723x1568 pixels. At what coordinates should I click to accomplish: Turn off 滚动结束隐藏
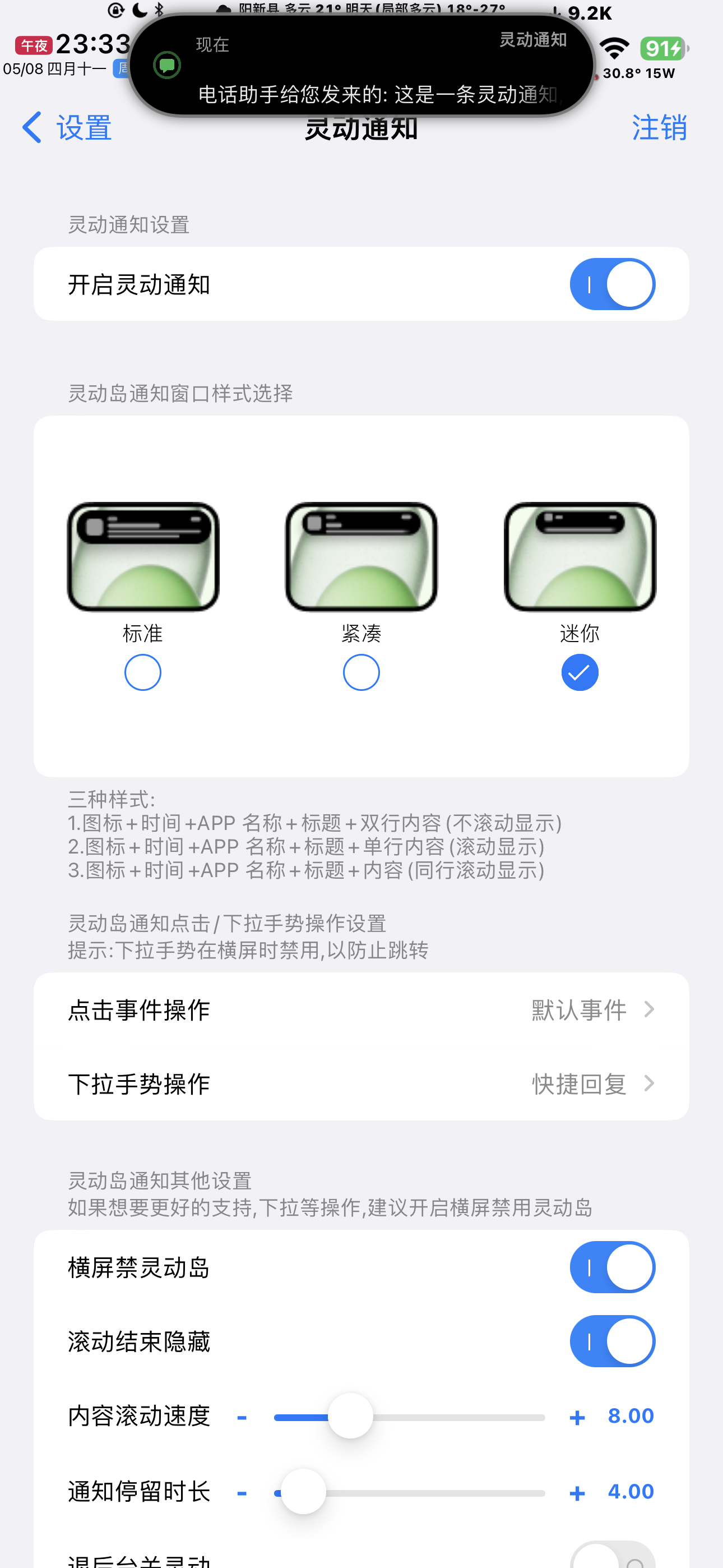point(611,1341)
